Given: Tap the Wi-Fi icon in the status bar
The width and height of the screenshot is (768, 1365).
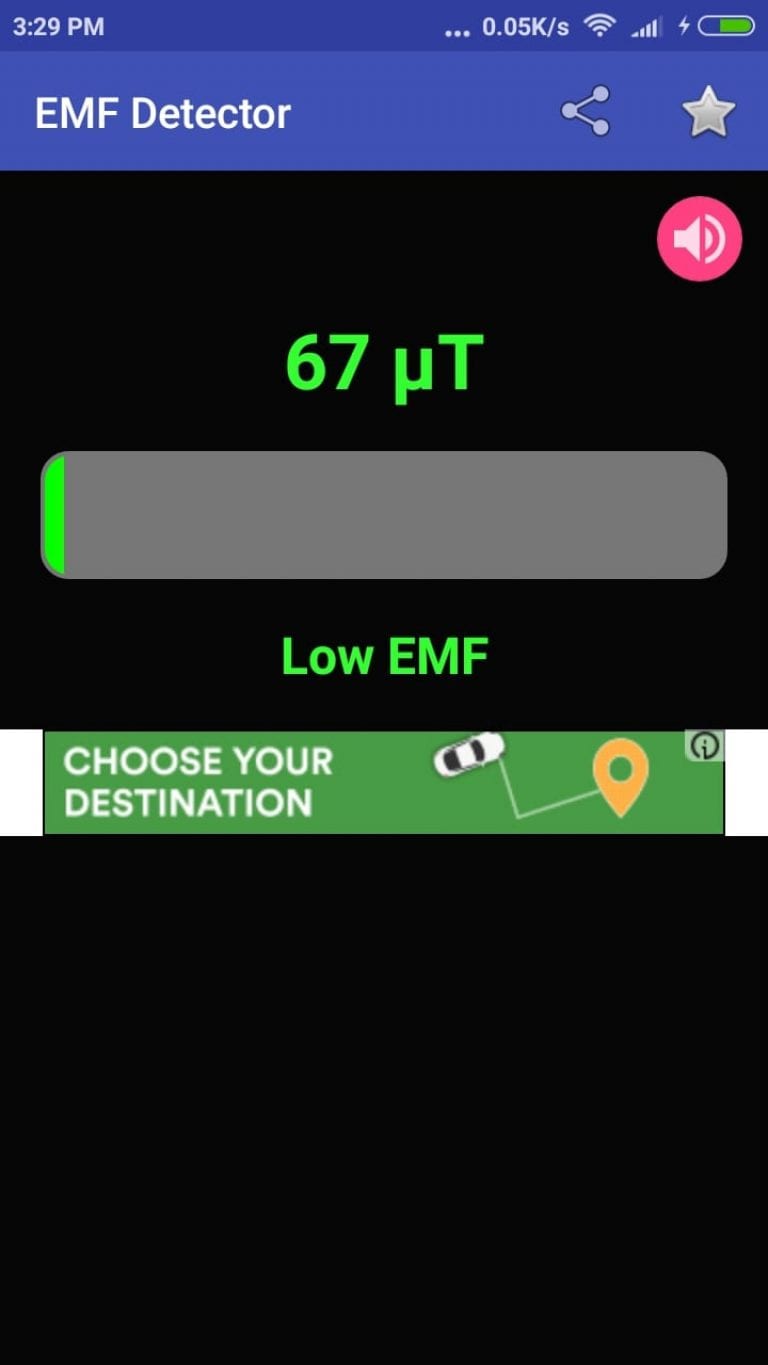Looking at the screenshot, I should (598, 26).
